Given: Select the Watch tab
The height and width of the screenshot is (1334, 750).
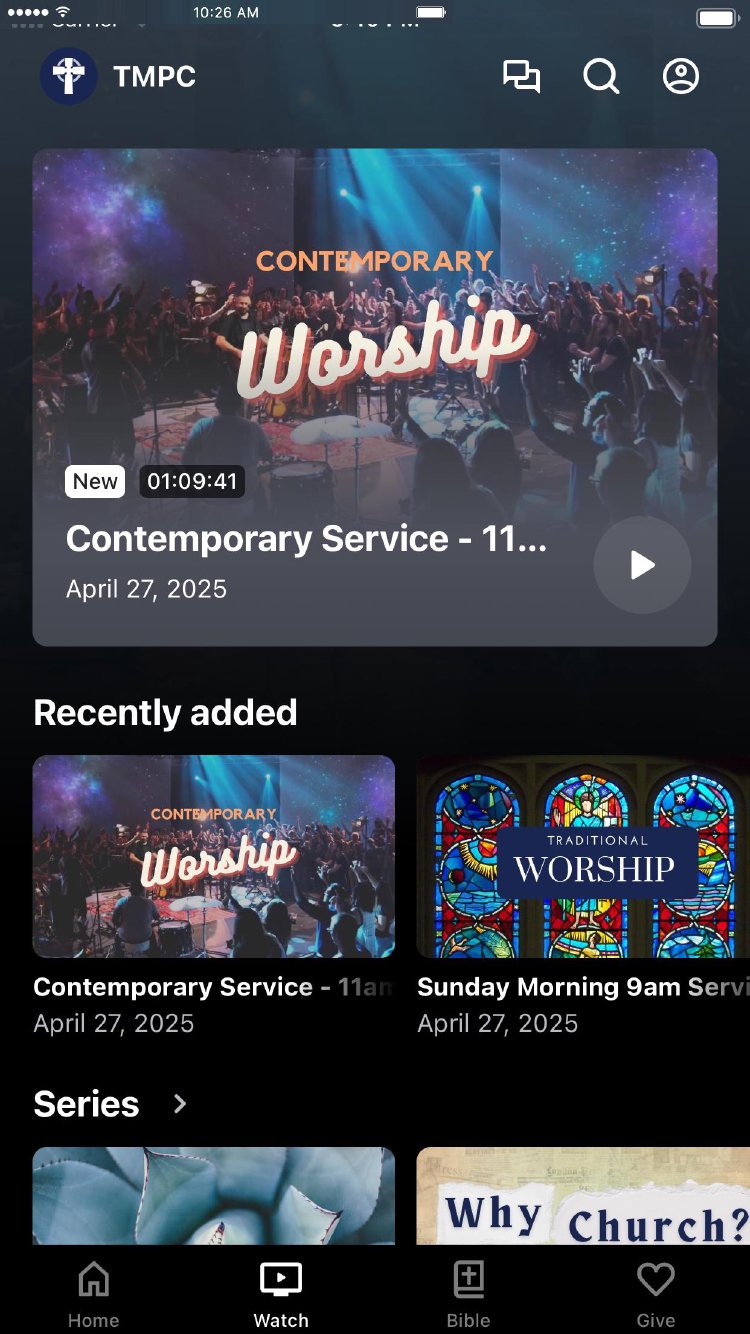Looking at the screenshot, I should (x=281, y=1294).
